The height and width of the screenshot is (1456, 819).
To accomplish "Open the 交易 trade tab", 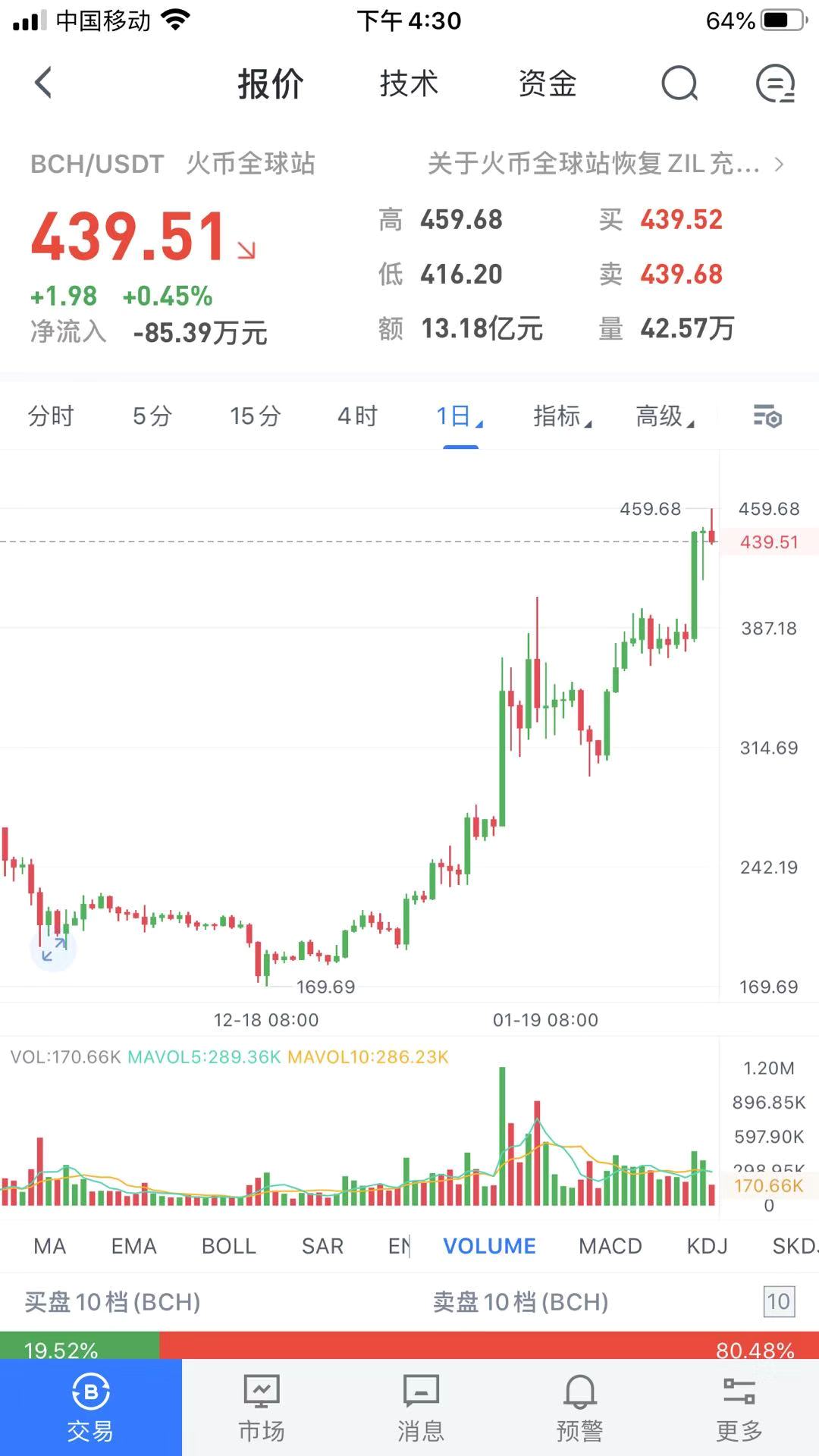I will click(x=91, y=1407).
